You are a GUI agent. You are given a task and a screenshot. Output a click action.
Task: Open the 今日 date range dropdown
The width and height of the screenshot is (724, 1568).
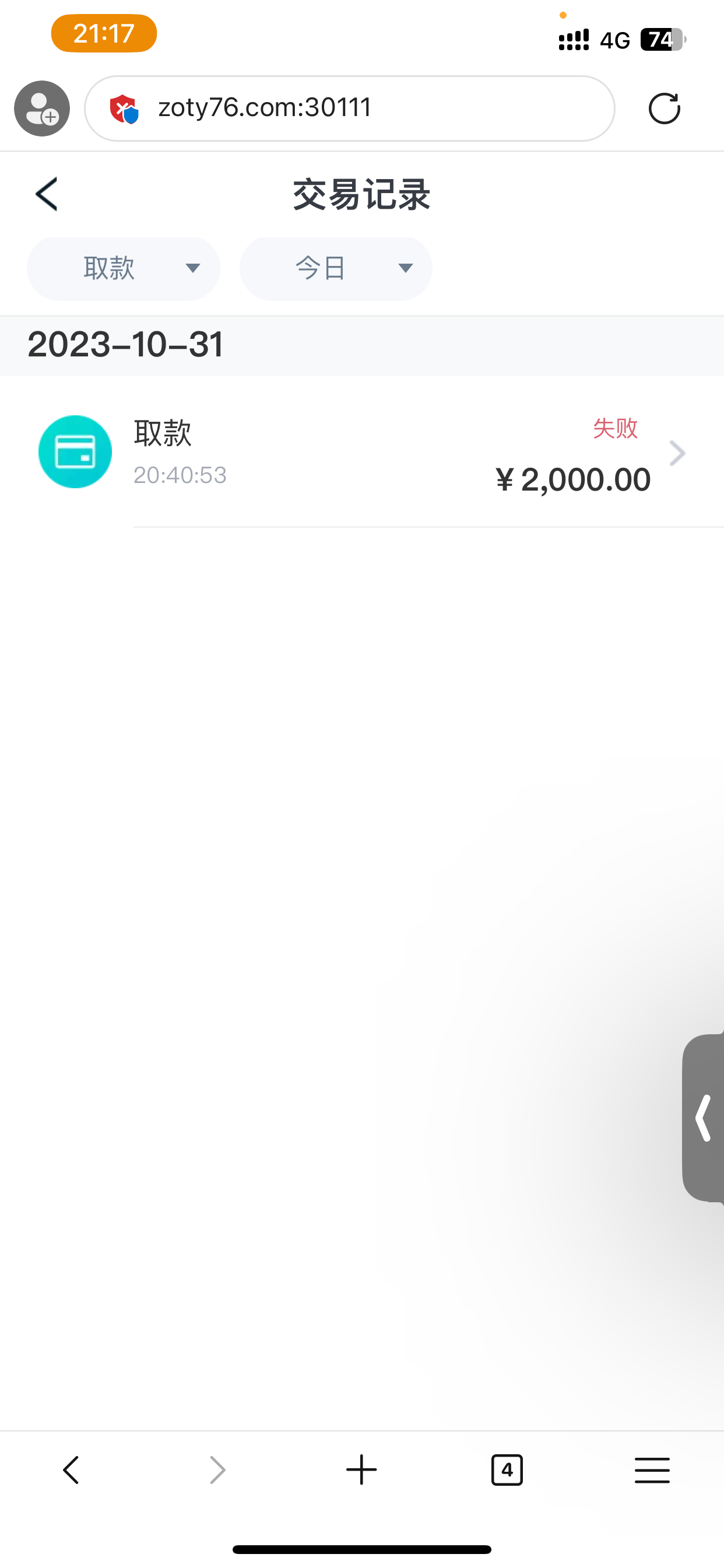(336, 268)
